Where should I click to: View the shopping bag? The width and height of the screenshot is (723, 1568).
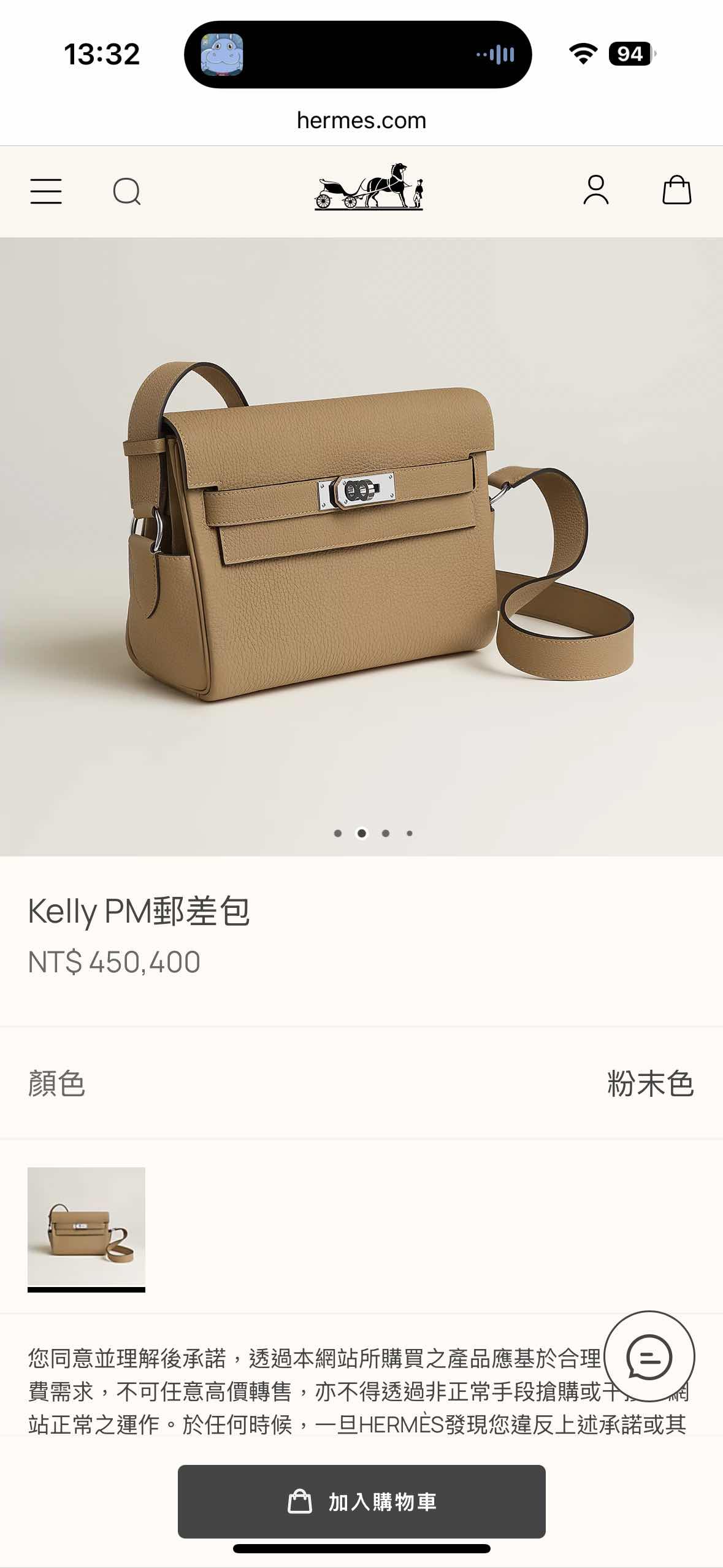(x=676, y=190)
